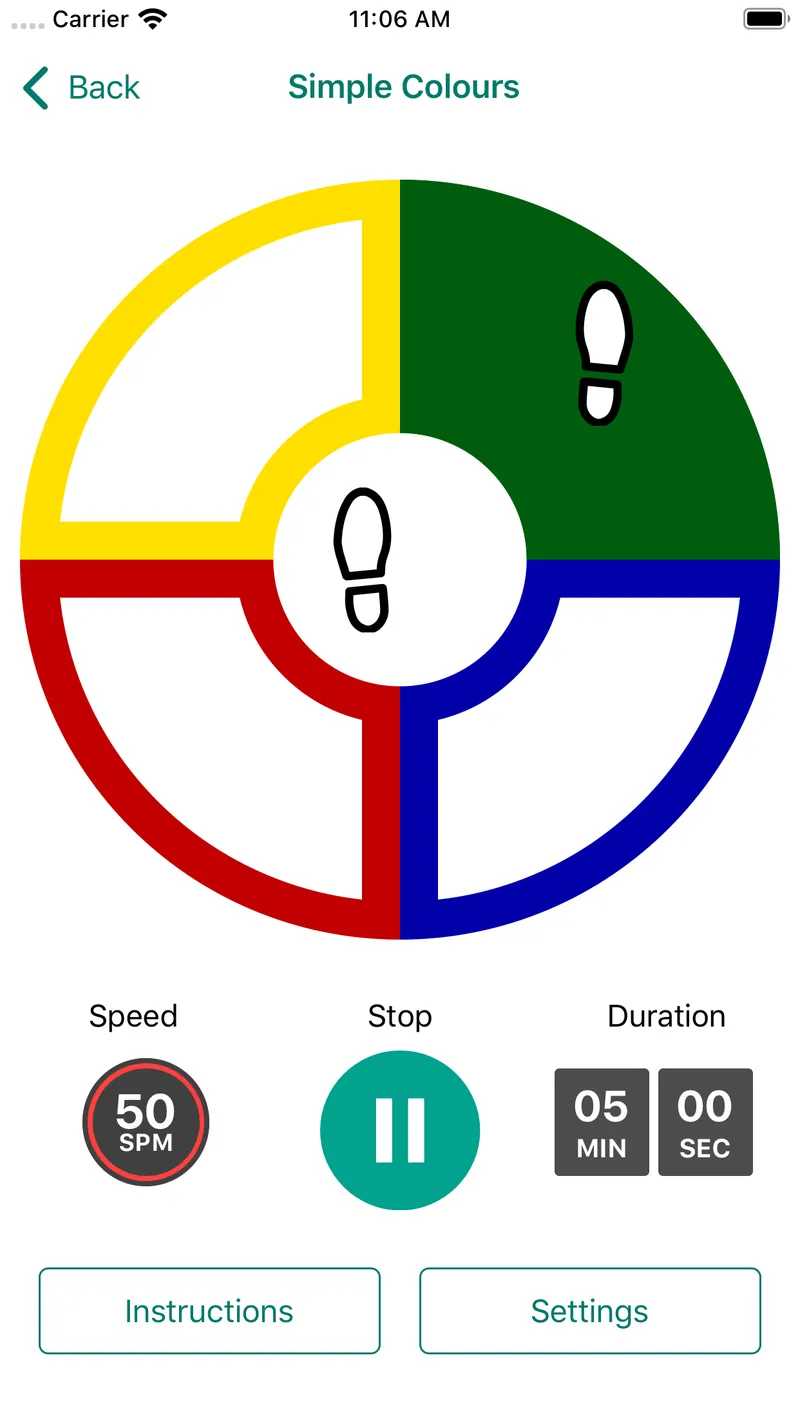
Task: Click the Simple Colours title
Action: tap(403, 87)
